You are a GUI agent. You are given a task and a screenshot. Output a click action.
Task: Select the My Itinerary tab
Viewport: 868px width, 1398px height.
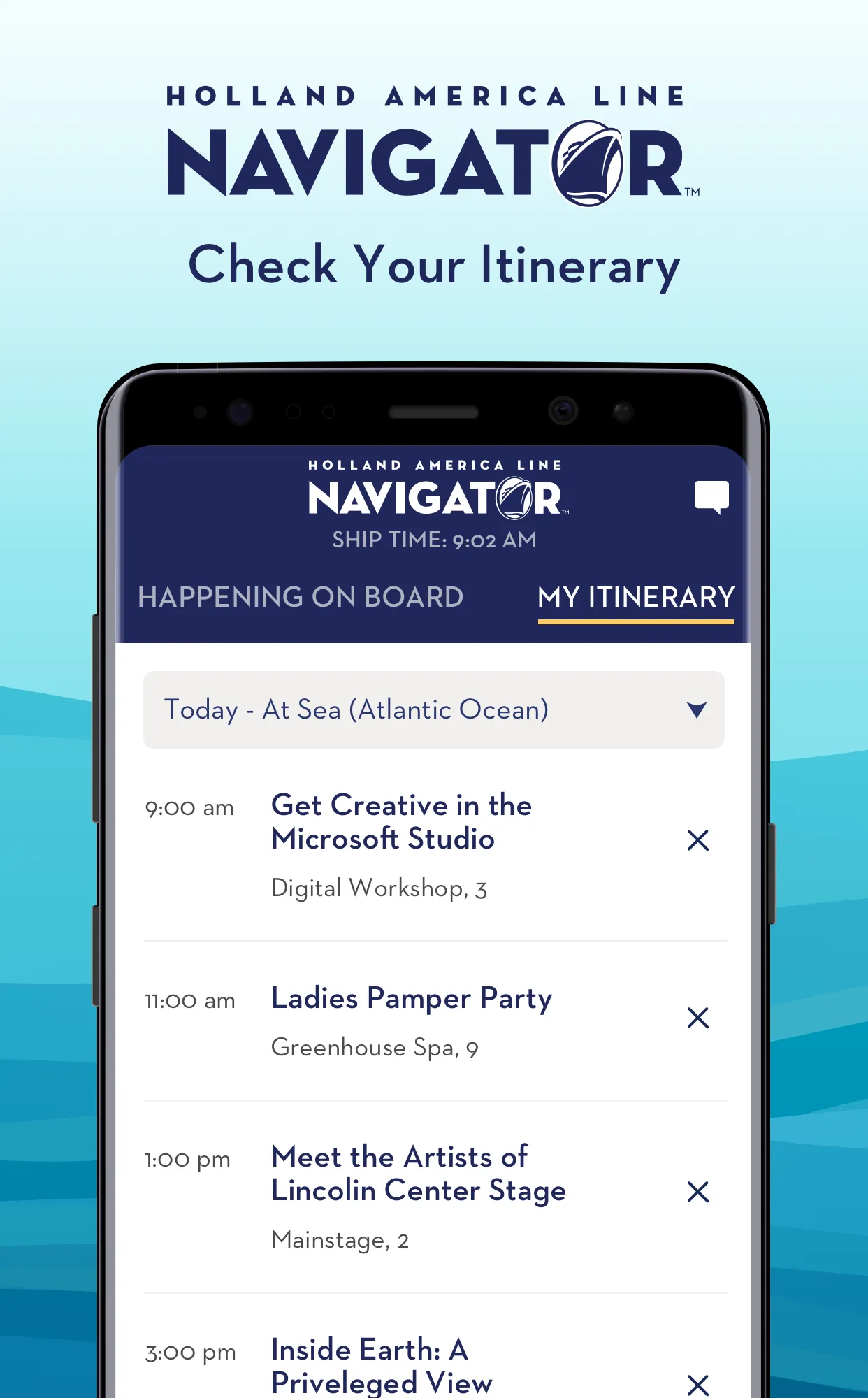[635, 598]
